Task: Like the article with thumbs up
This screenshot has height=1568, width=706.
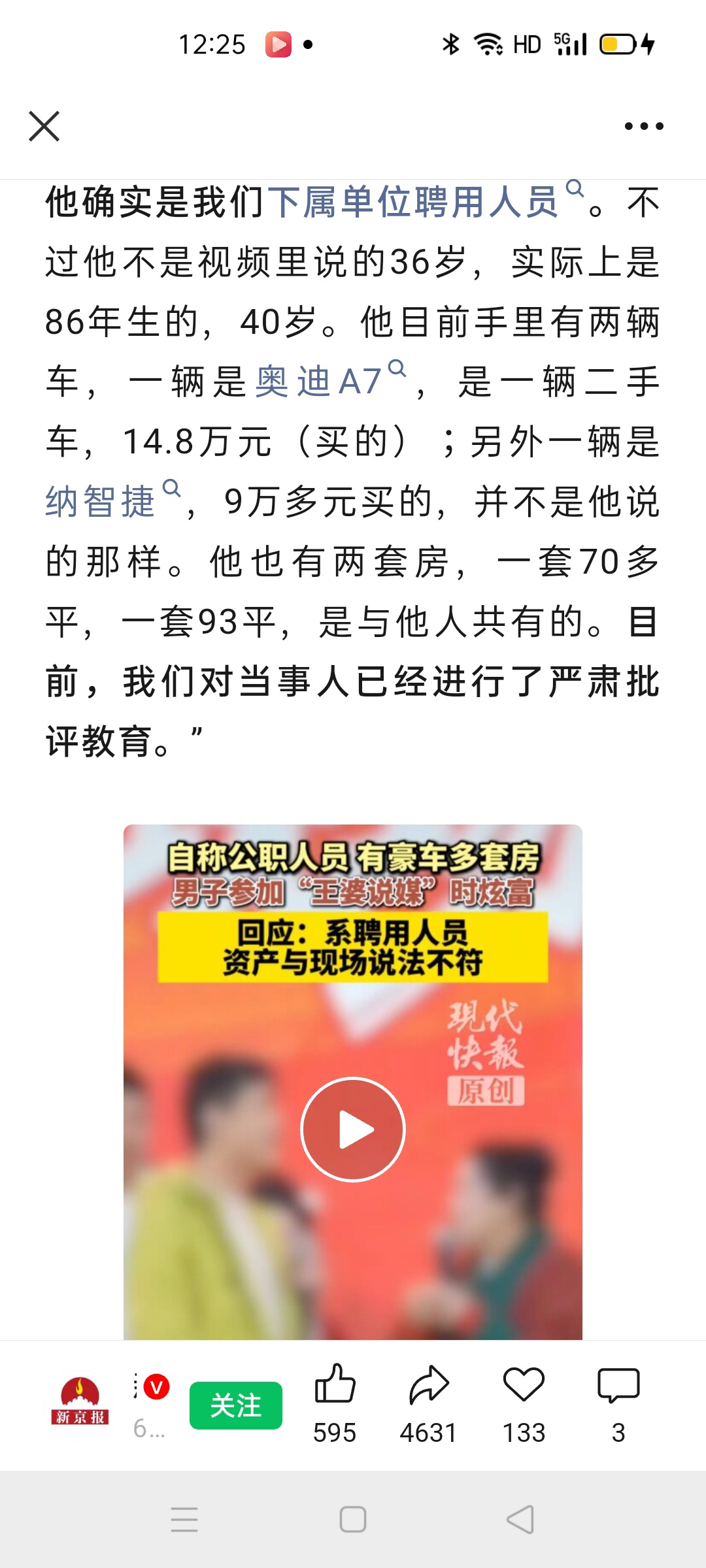Action: click(335, 1385)
